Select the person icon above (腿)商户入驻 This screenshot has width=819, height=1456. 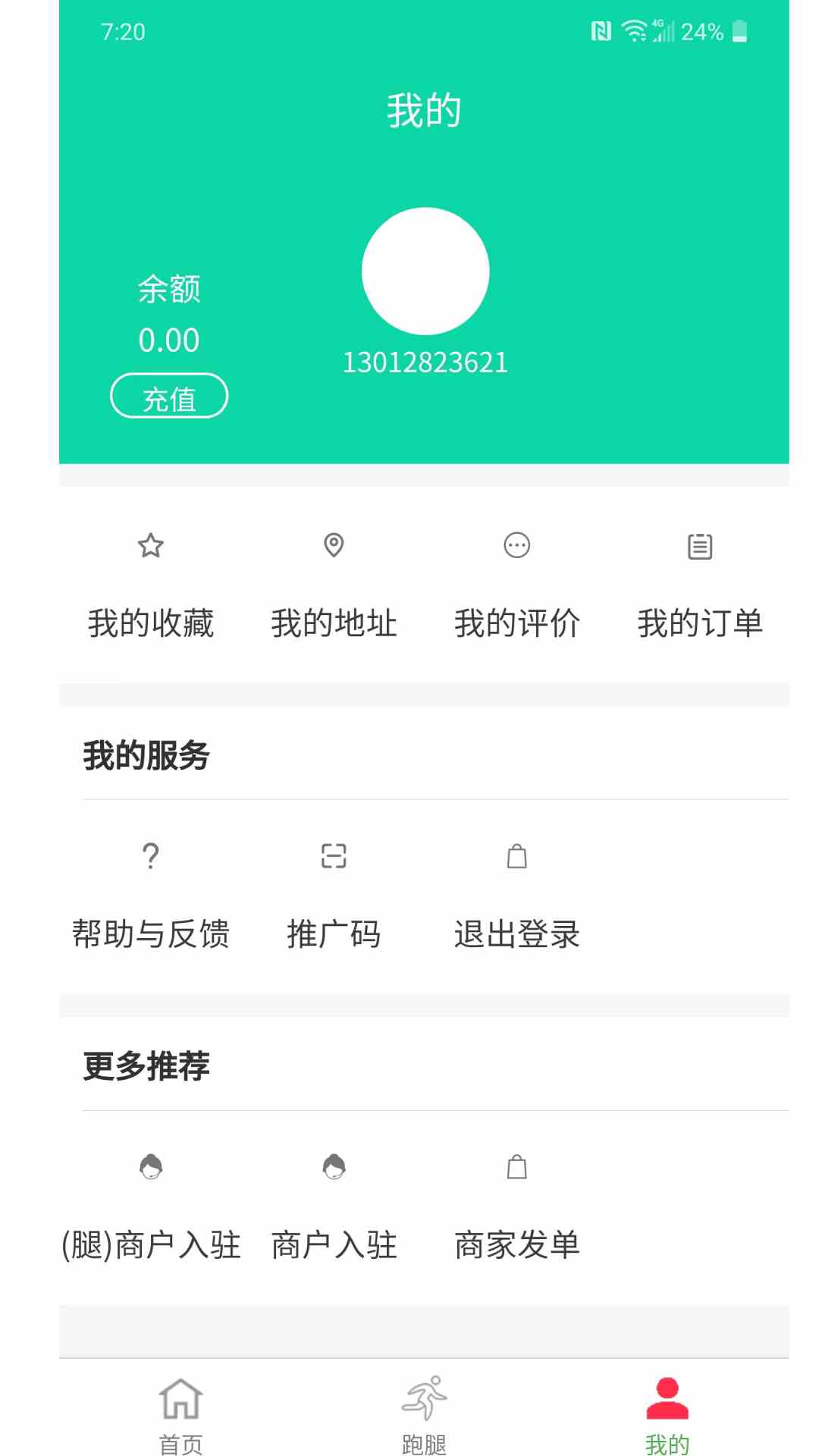tap(151, 1167)
